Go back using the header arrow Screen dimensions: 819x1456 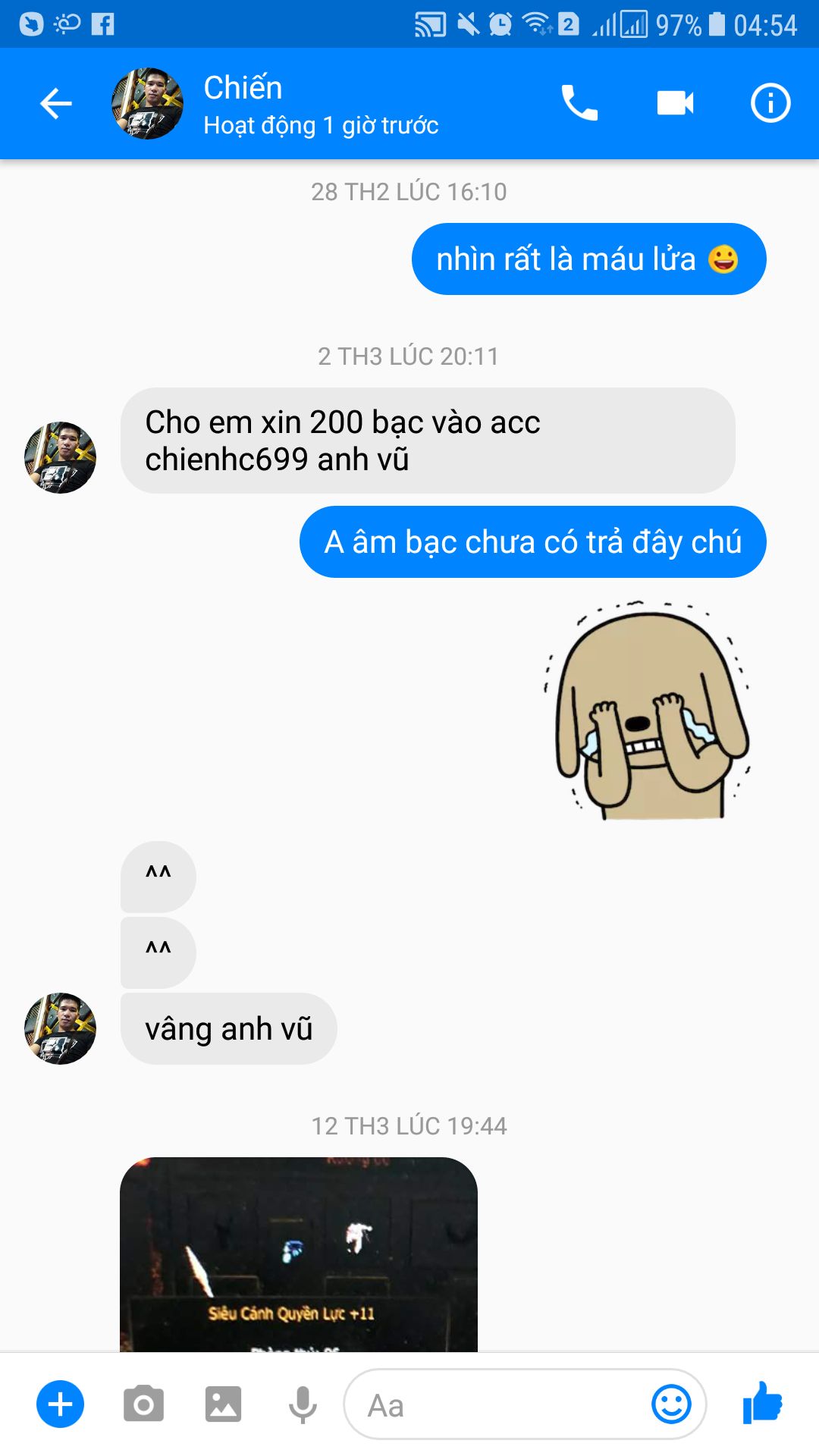tap(55, 104)
